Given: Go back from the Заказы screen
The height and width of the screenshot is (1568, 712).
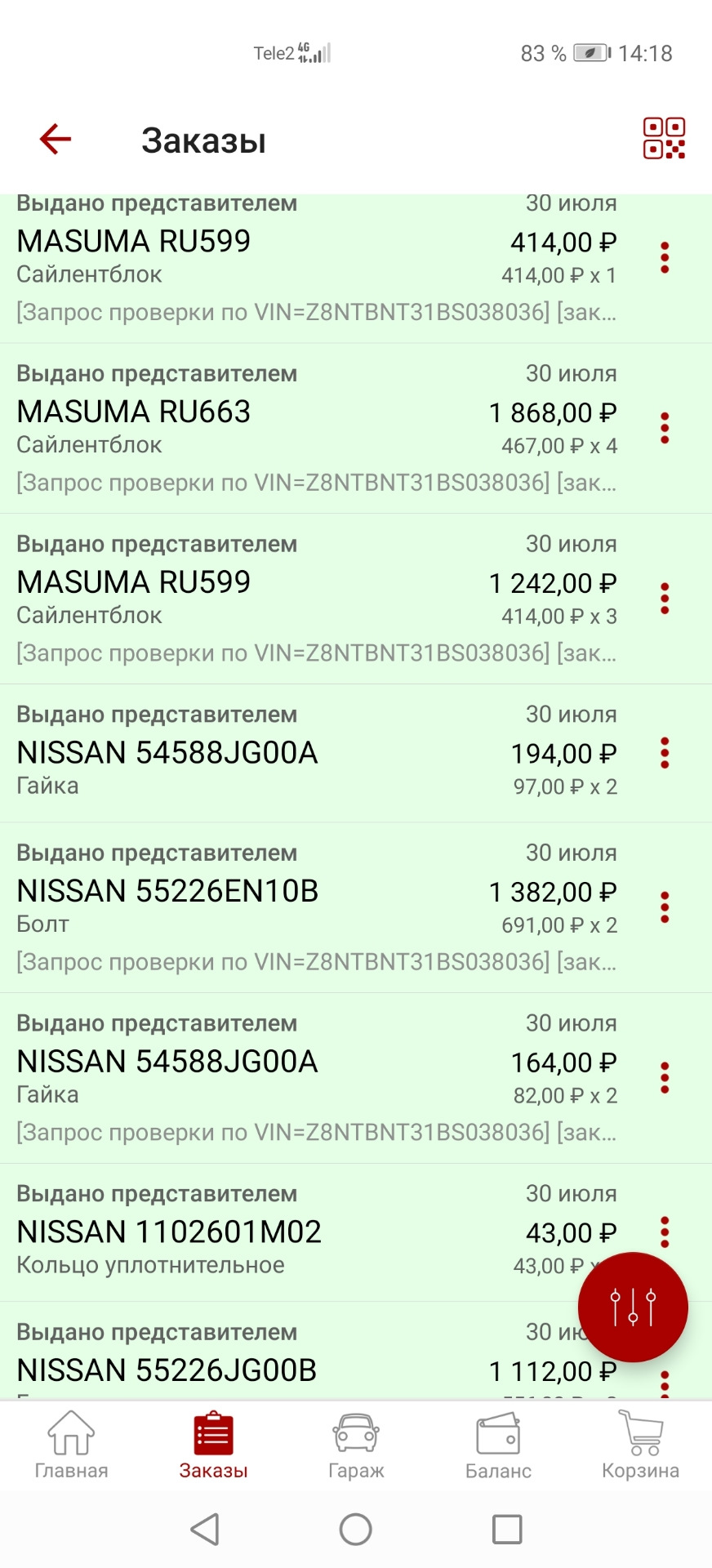Looking at the screenshot, I should pos(56,140).
